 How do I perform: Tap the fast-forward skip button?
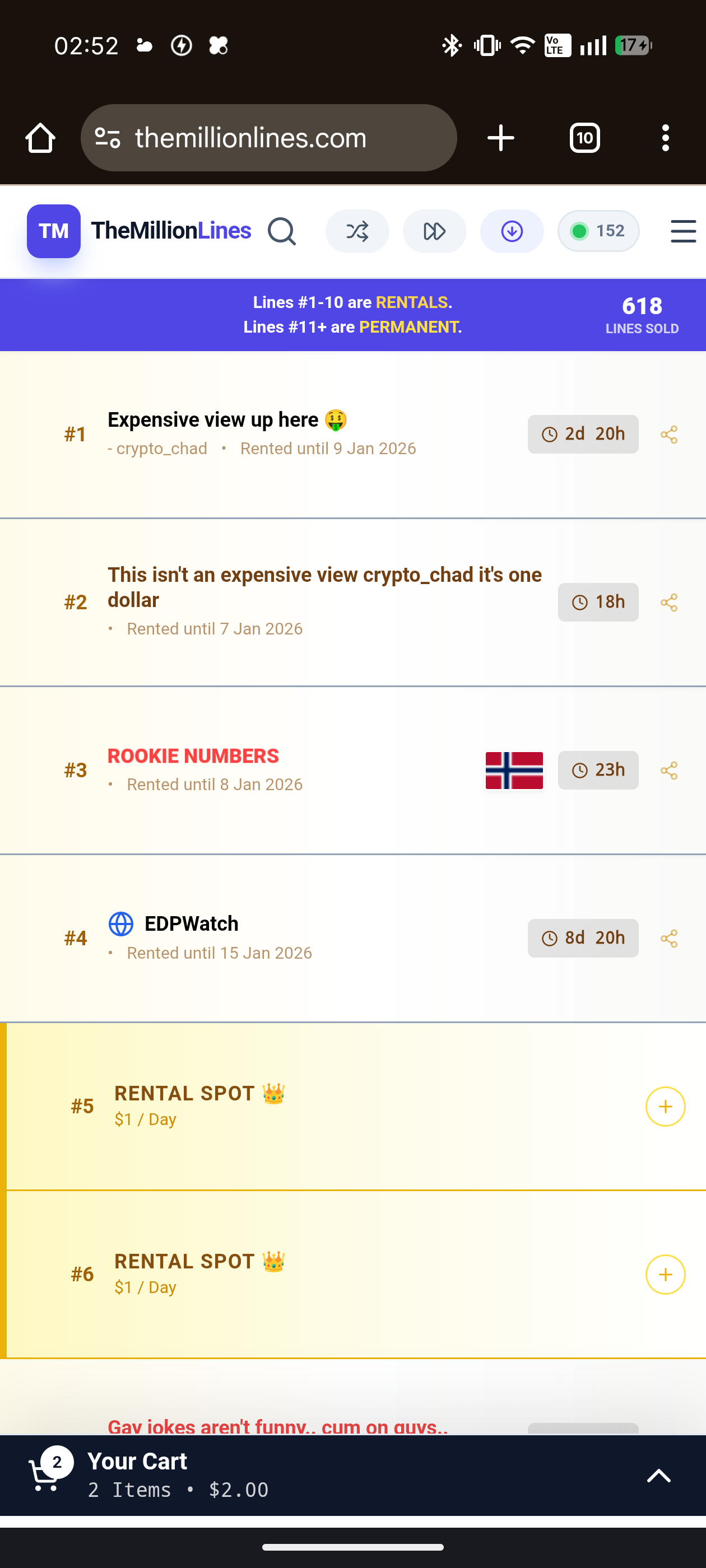coord(434,231)
